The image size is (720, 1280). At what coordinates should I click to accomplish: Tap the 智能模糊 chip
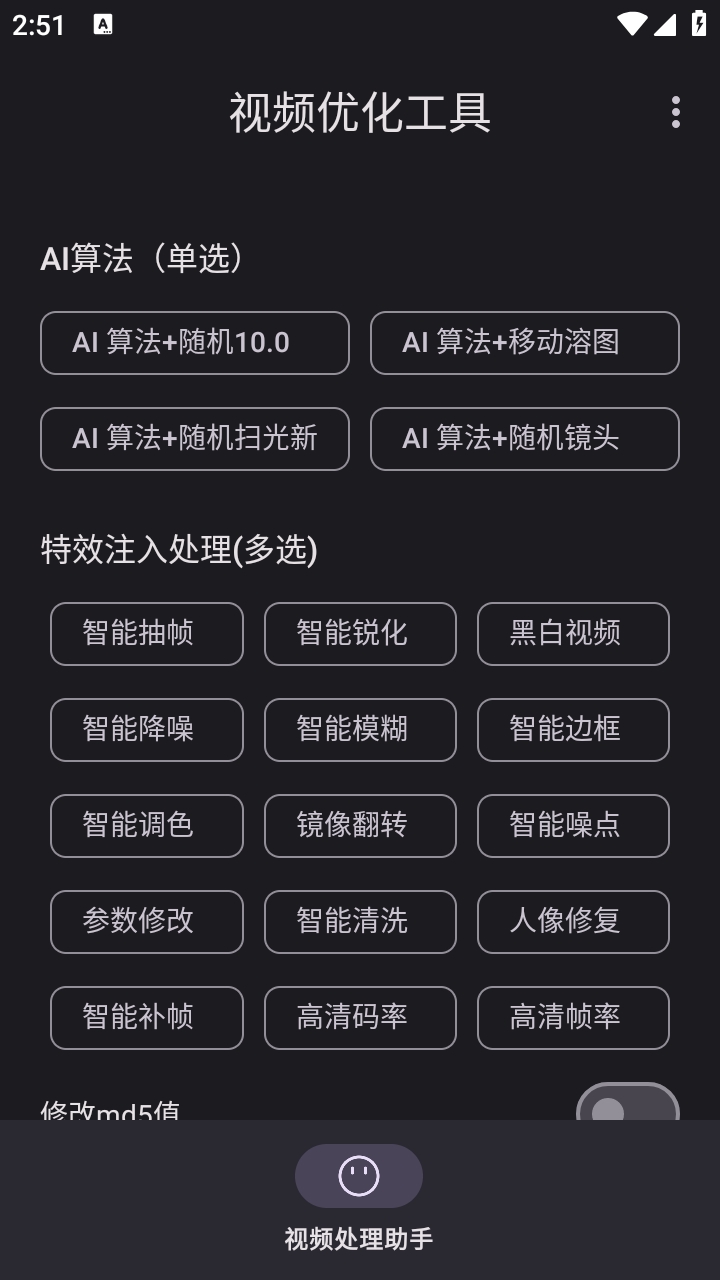tap(360, 730)
